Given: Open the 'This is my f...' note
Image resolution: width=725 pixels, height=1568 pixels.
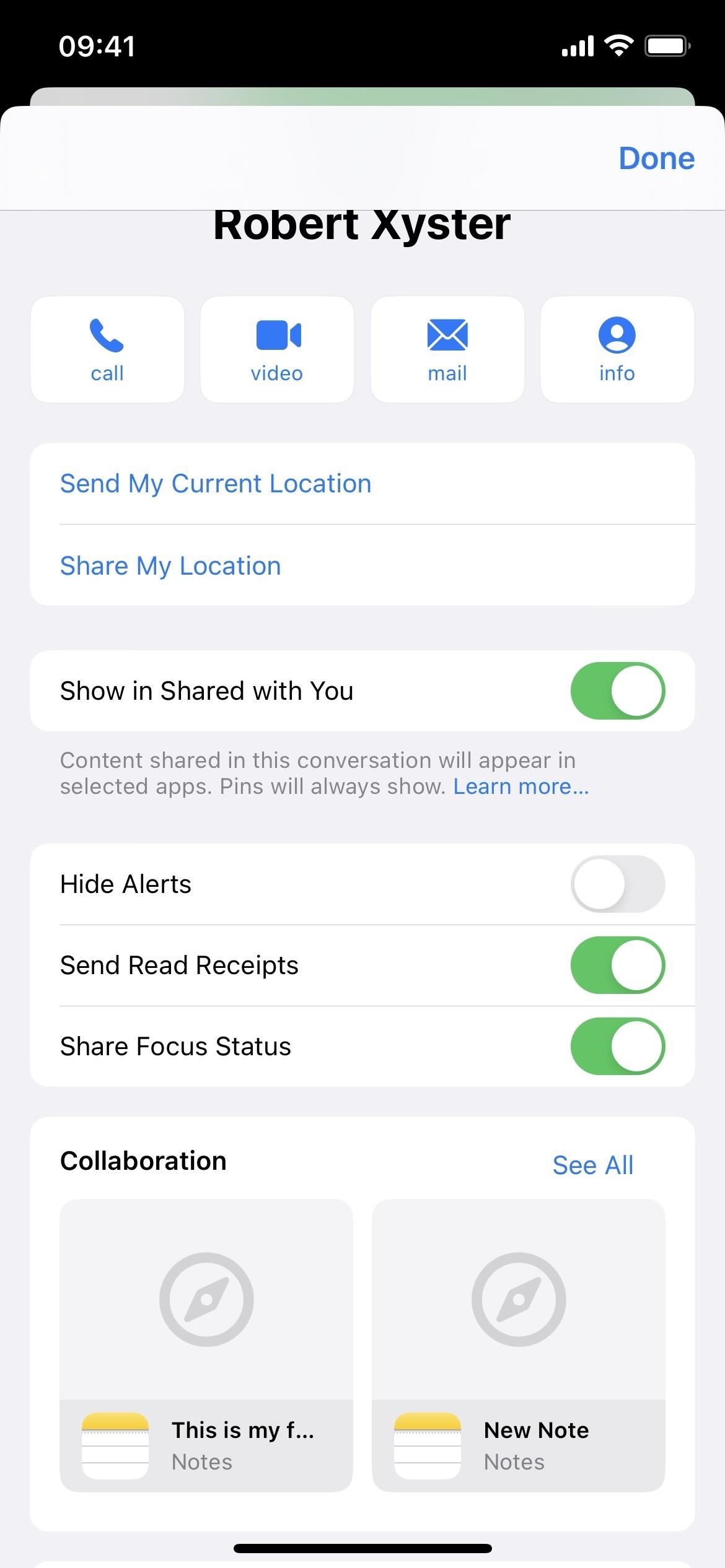Looking at the screenshot, I should (x=206, y=1346).
